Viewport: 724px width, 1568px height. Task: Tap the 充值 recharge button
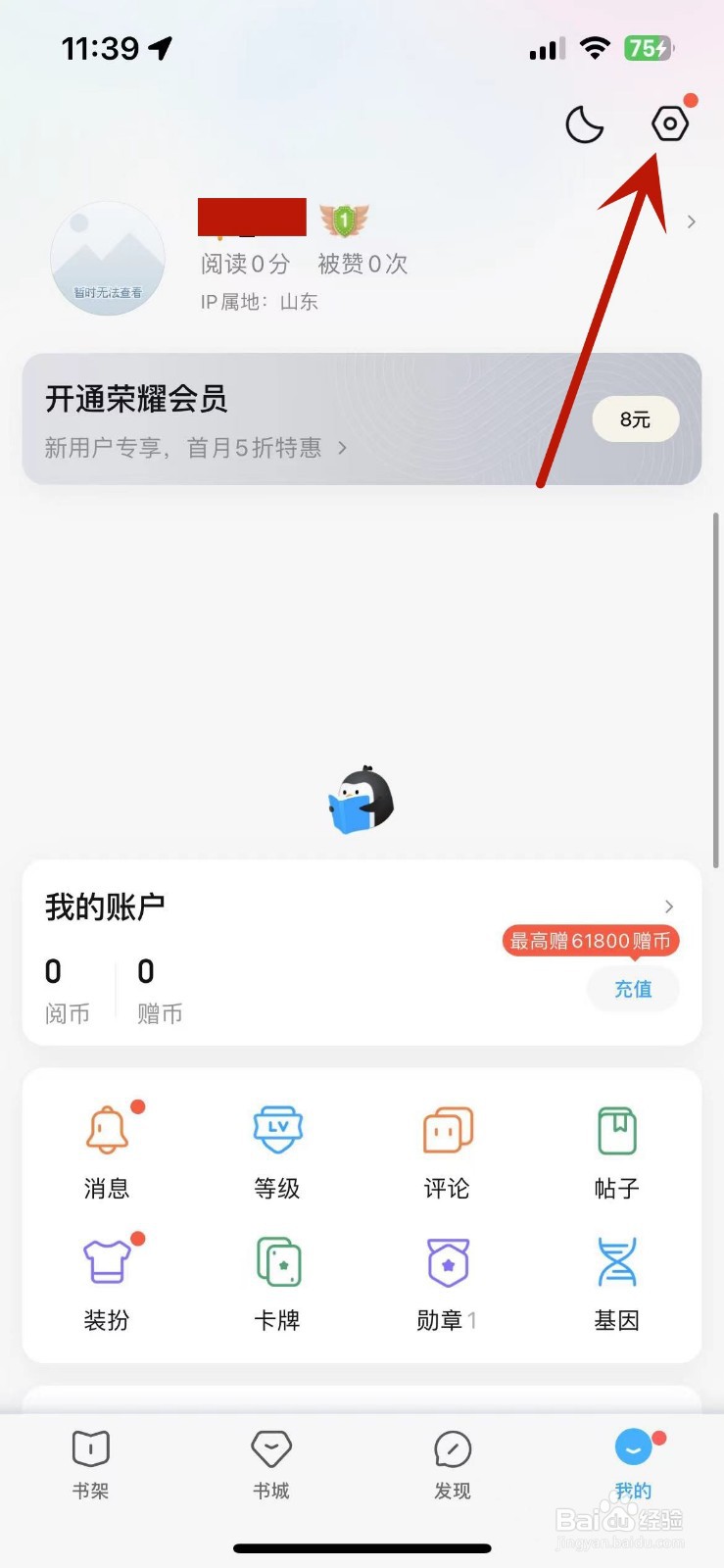[x=633, y=989]
